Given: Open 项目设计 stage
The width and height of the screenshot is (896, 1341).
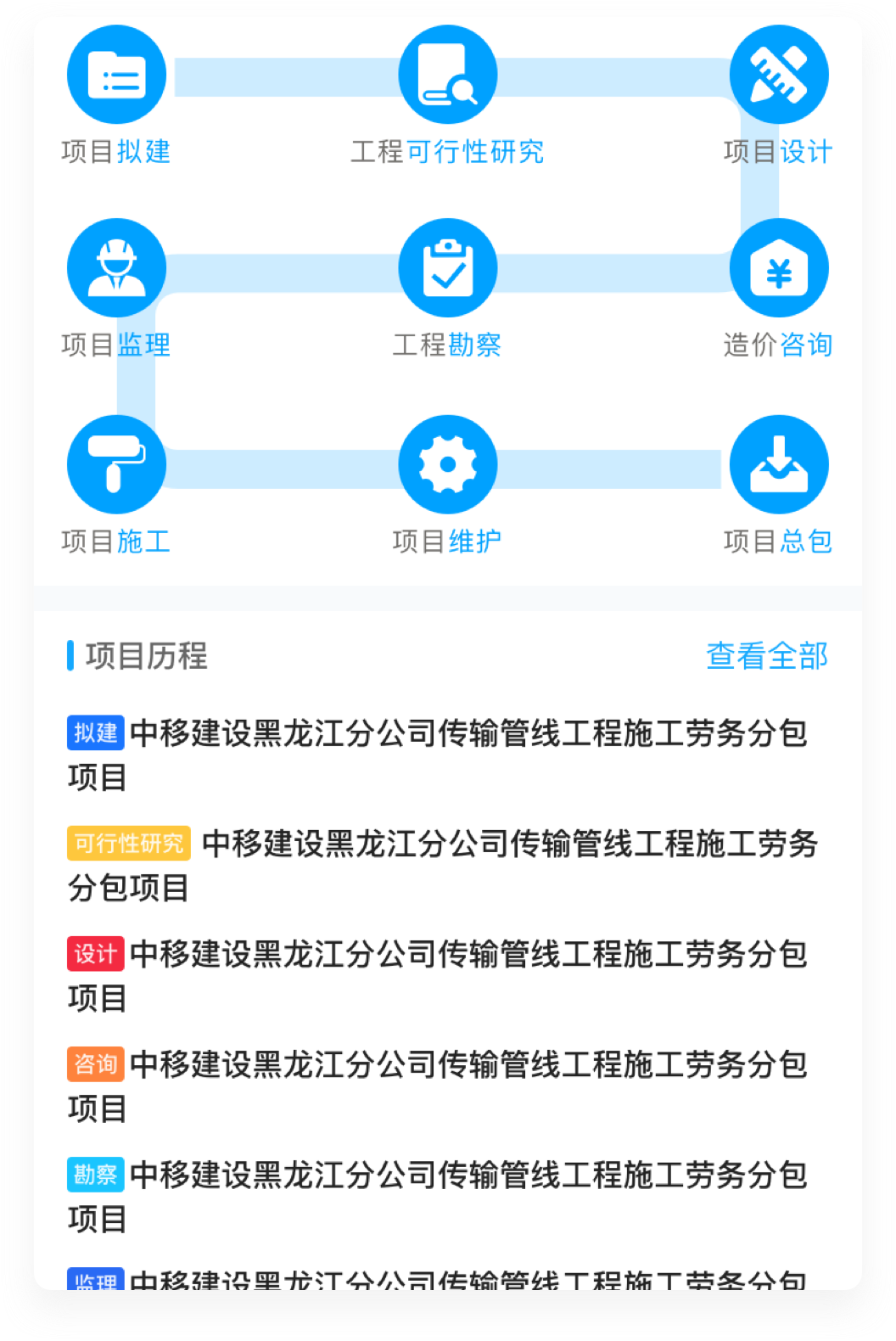Looking at the screenshot, I should pos(778,76).
